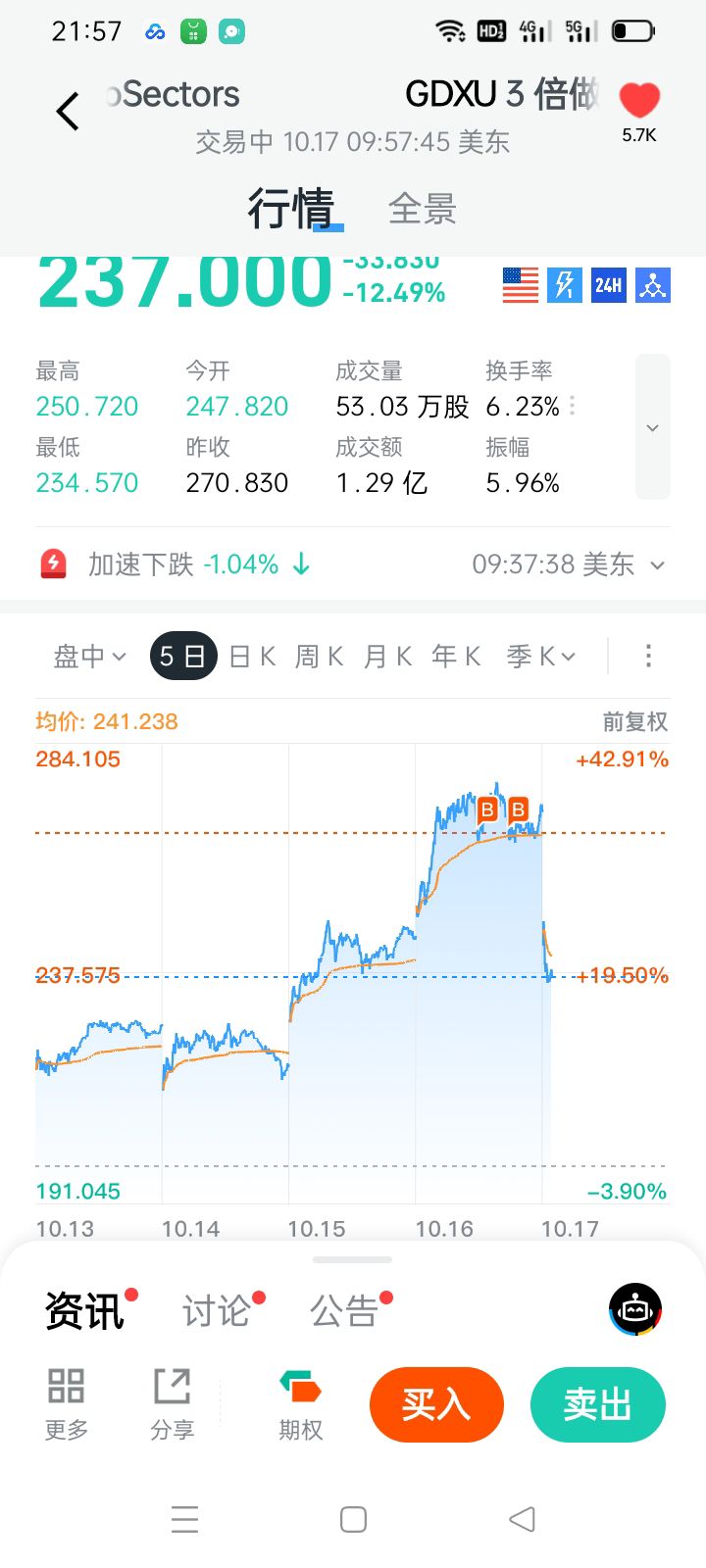Tap the green 卖出 button
706x1568 pixels.
click(x=597, y=1404)
